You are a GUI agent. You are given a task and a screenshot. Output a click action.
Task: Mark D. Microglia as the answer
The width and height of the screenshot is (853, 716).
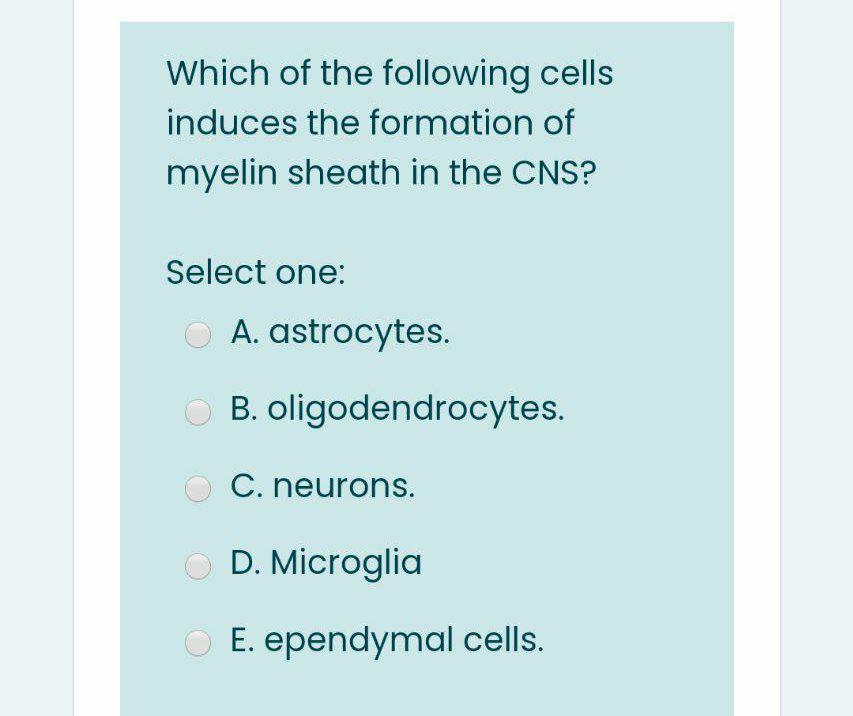tap(198, 565)
